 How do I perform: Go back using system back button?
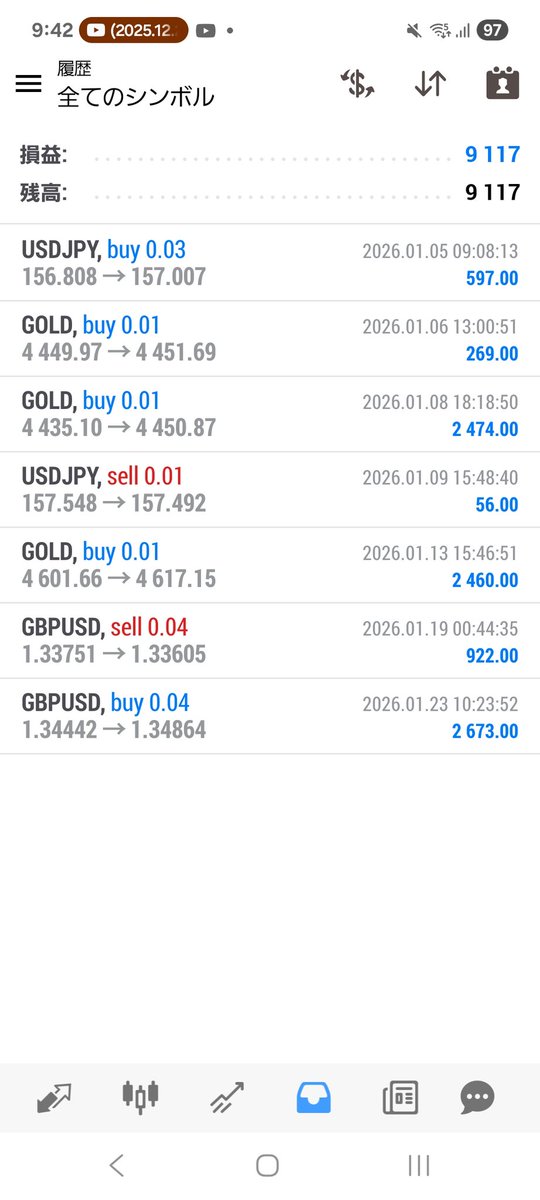coord(117,1165)
